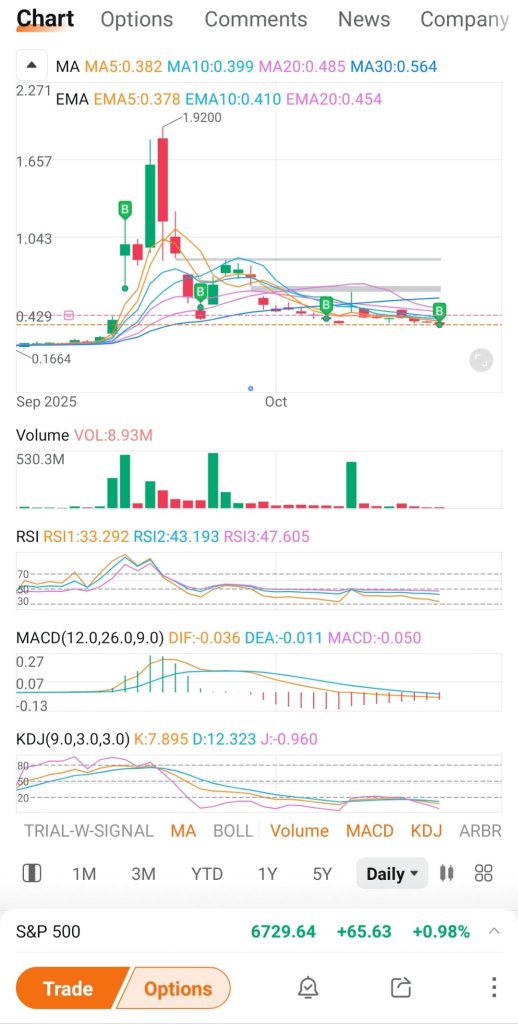Open the Company tab
The height and width of the screenshot is (1024, 518).
point(464,20)
